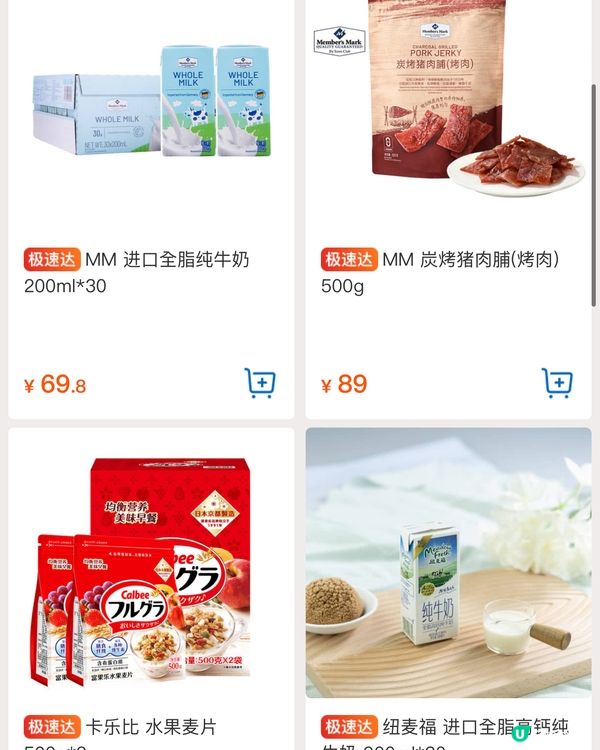
Task: Add MM whole milk 200ml*30 to cart
Action: click(x=260, y=383)
